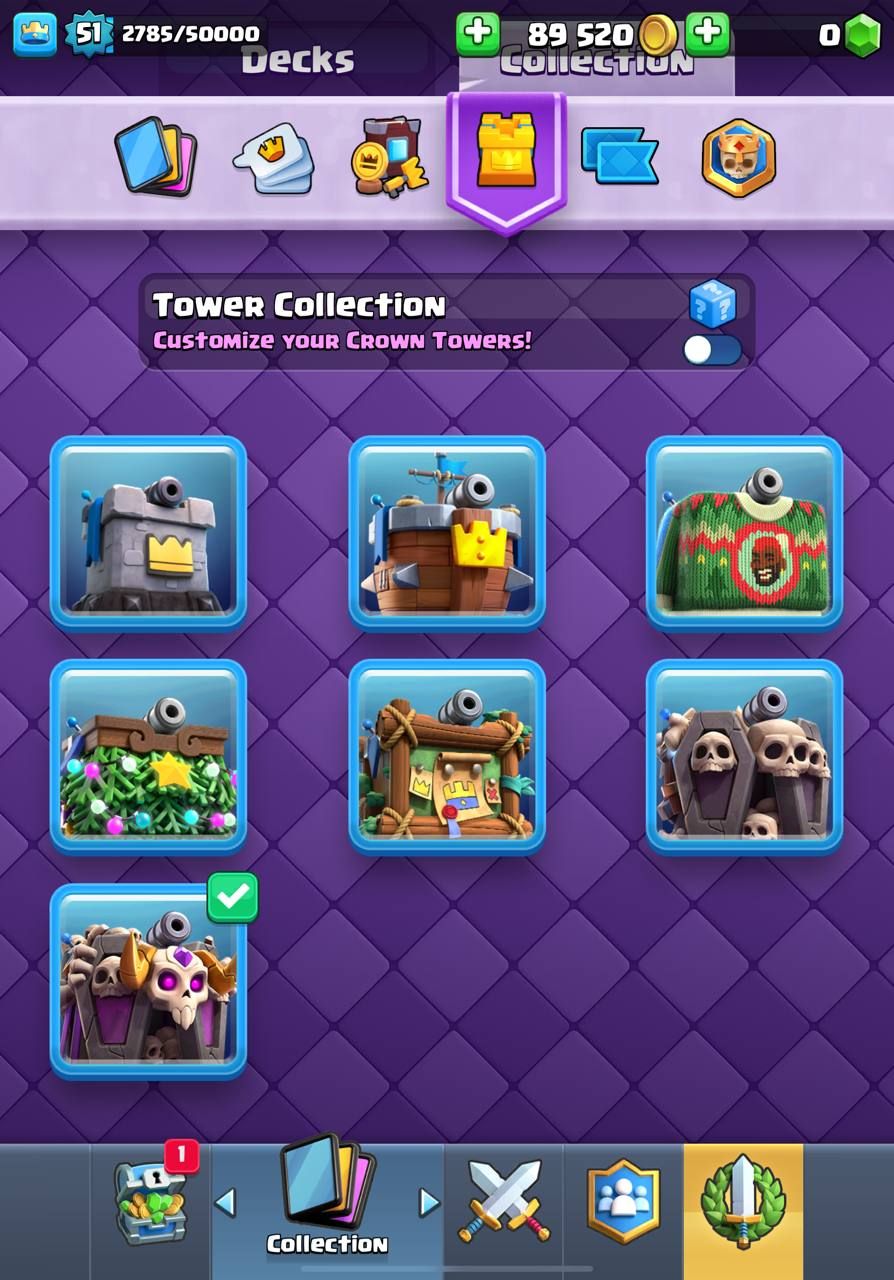Select the coffin skulls tower skin

point(744,755)
